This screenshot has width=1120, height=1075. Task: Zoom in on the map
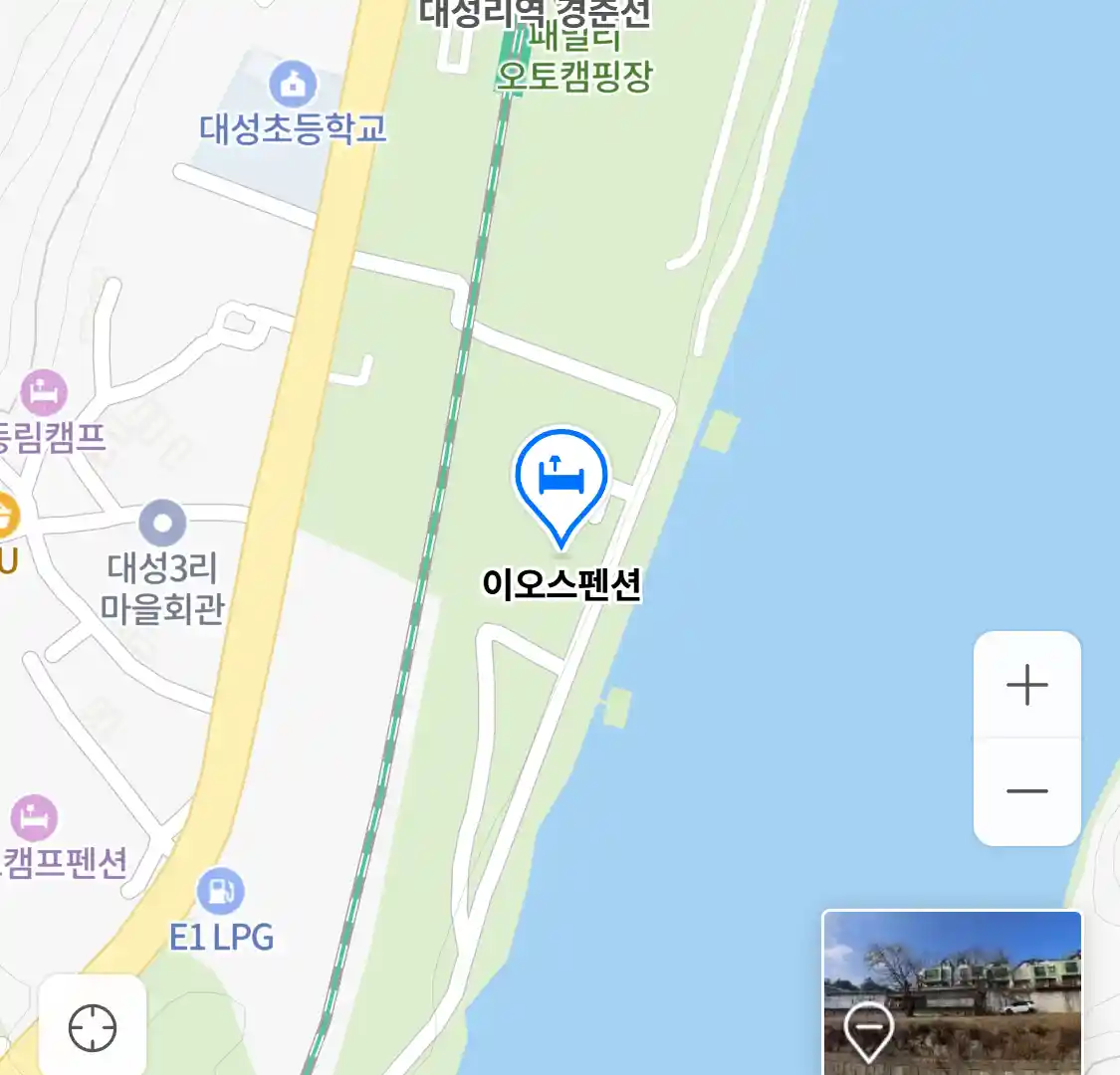coord(1026,686)
